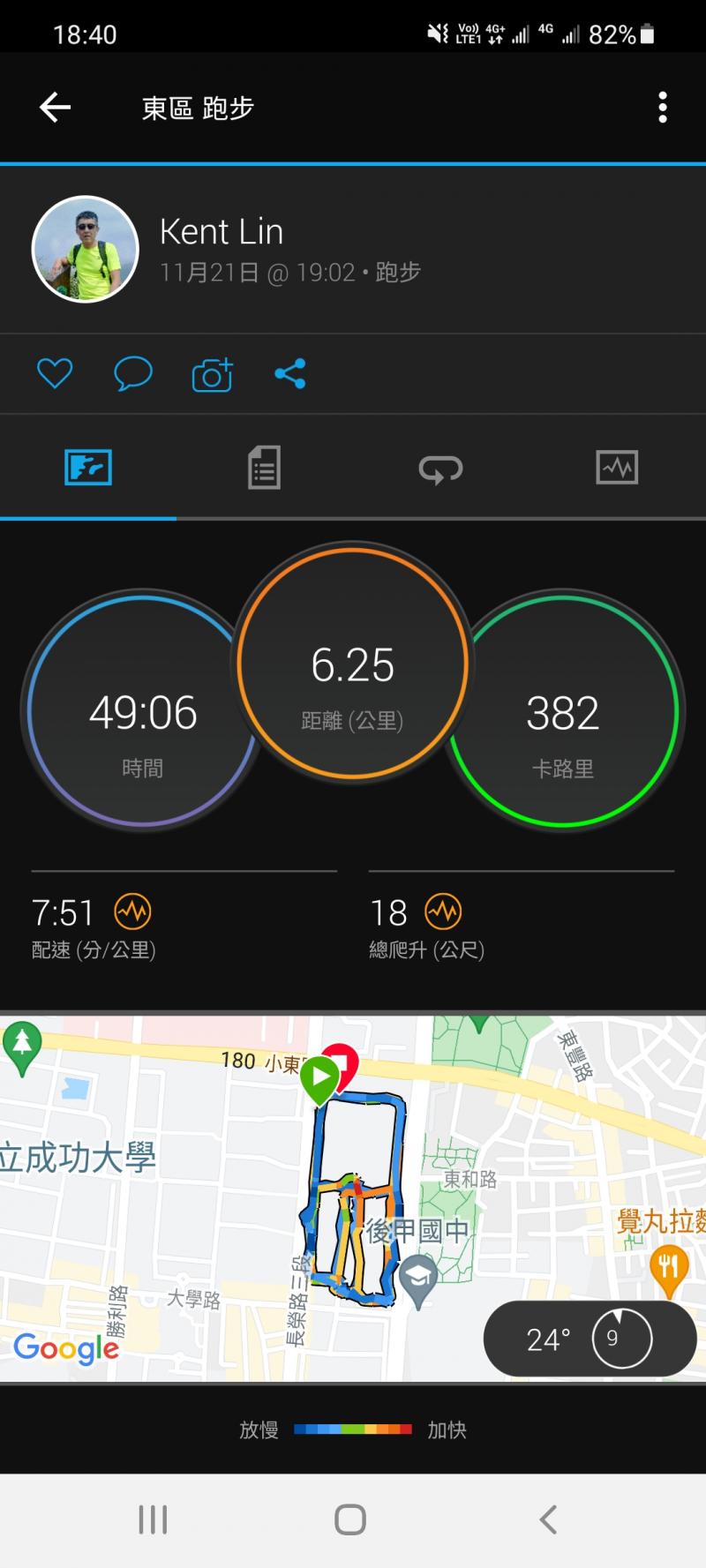Share this running activity
Screen dimensions: 706x1568
click(x=290, y=373)
